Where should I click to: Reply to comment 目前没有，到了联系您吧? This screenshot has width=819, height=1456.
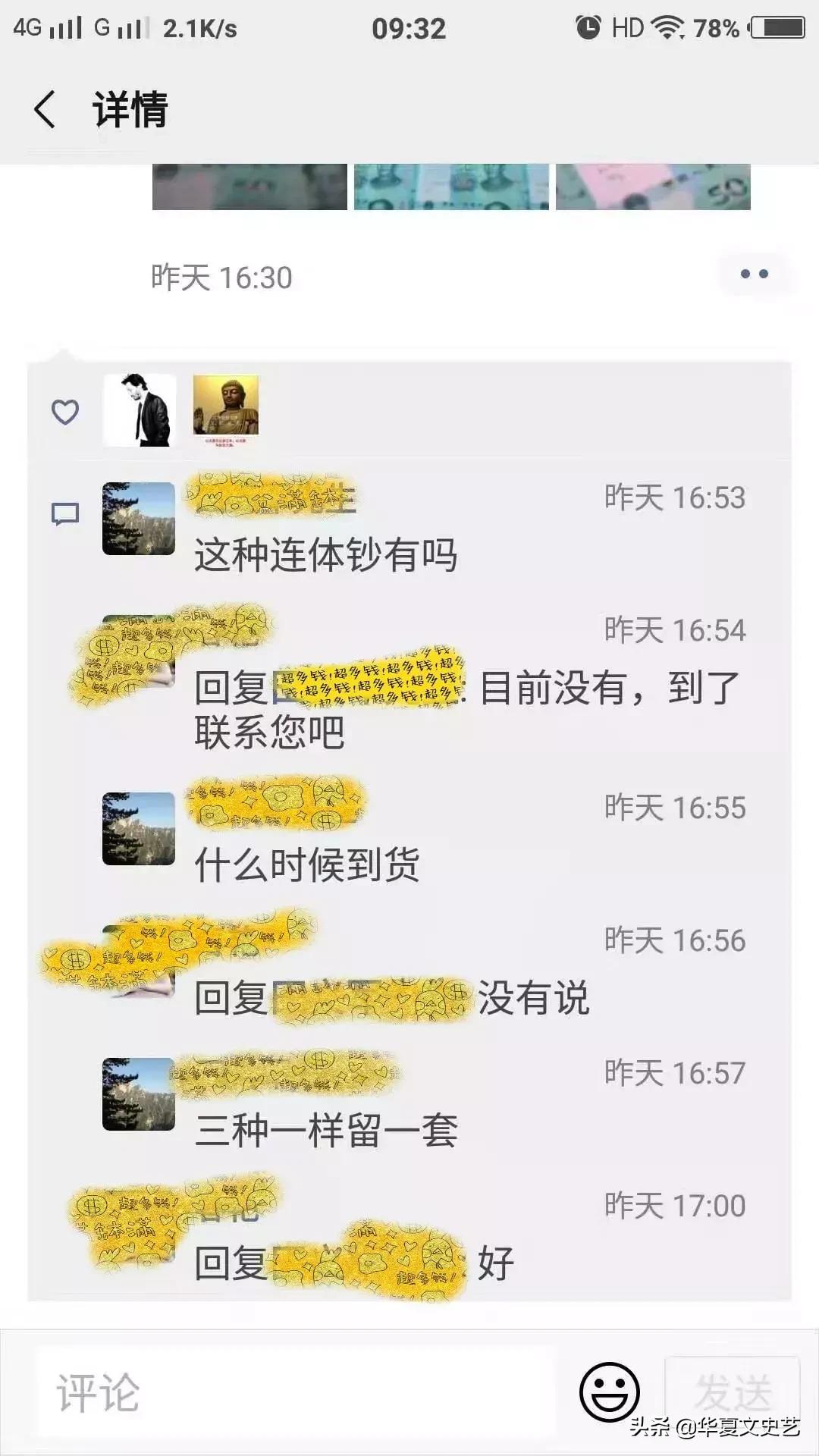[467, 710]
